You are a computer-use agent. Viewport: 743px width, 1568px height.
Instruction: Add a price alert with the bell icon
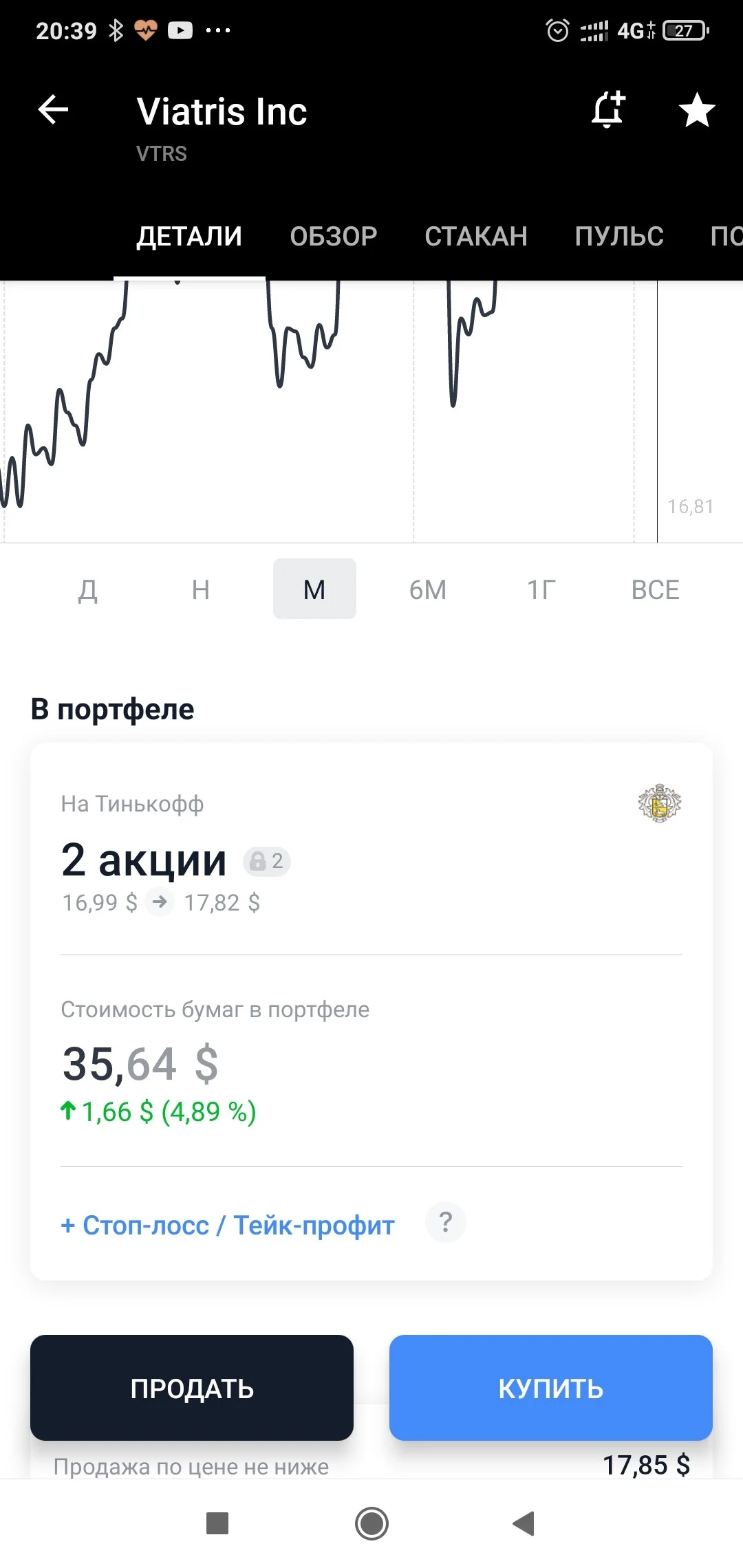point(608,109)
